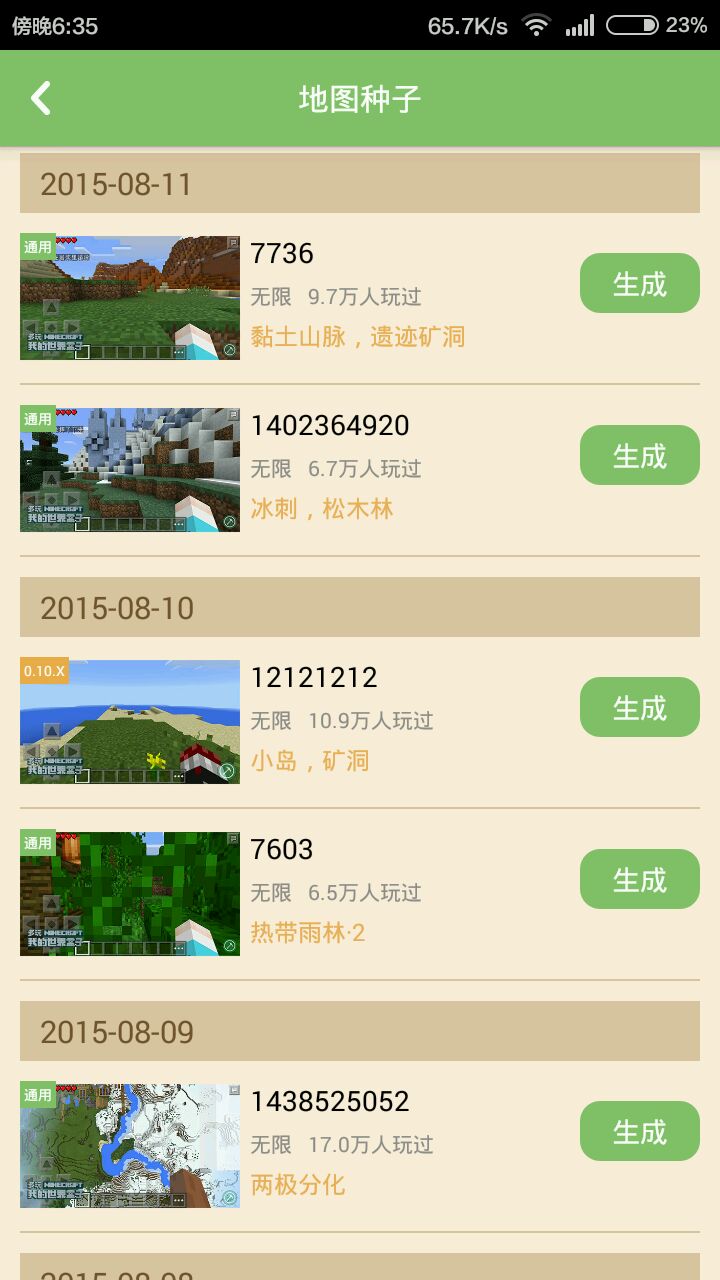Generate the world for seed 7603
Screen dimensions: 720x1280
tap(639, 879)
